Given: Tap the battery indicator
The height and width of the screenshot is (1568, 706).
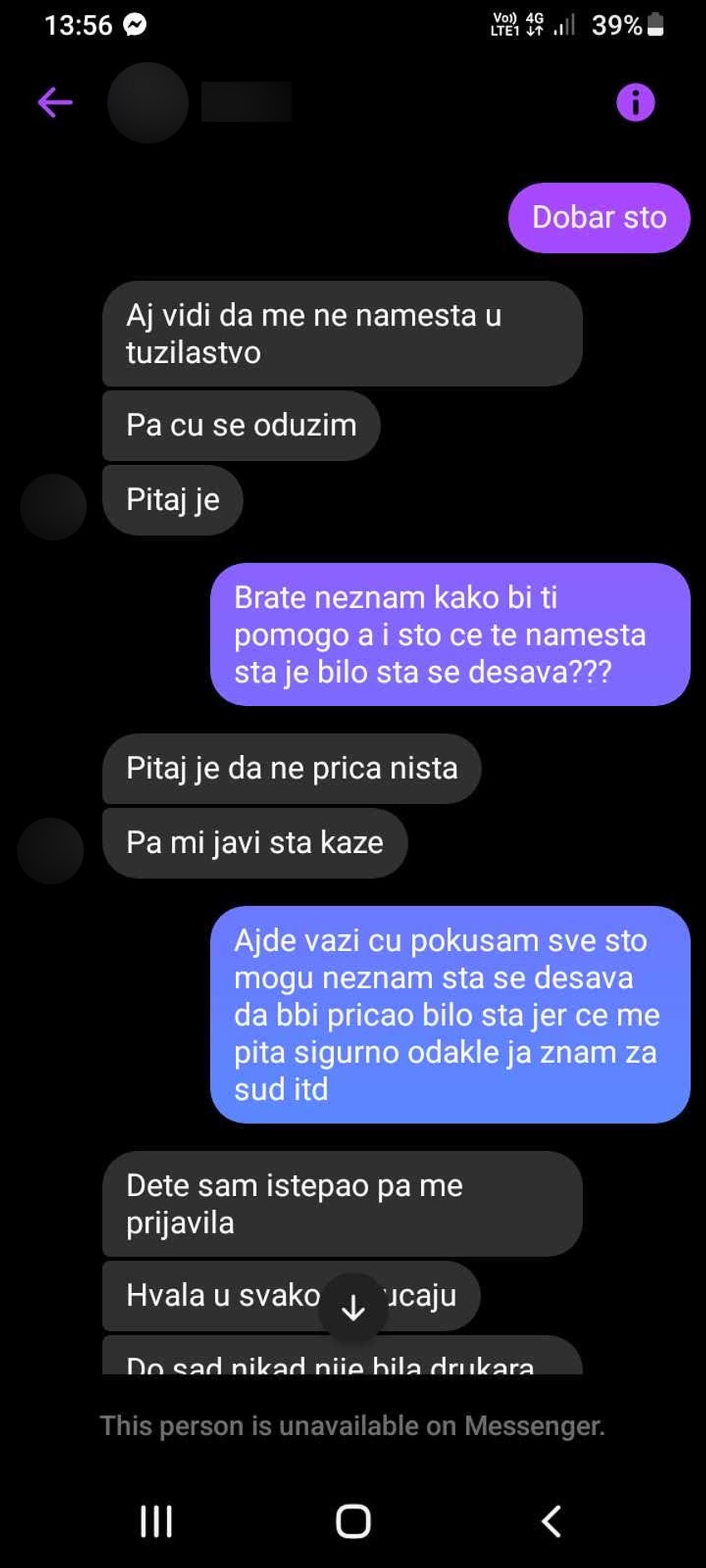Looking at the screenshot, I should 654,26.
